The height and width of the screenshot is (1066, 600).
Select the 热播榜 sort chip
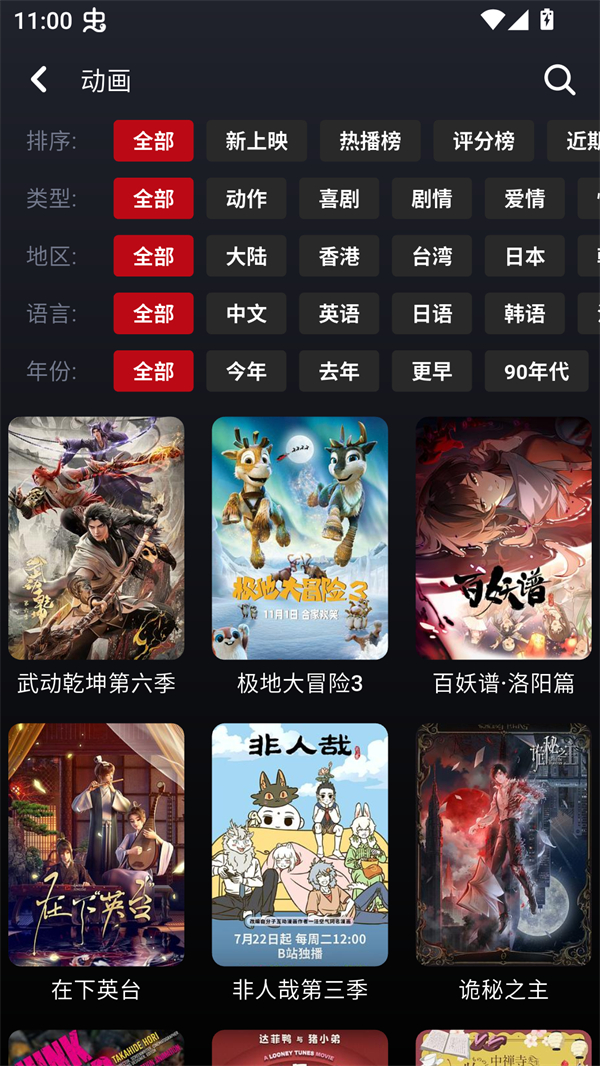point(370,141)
